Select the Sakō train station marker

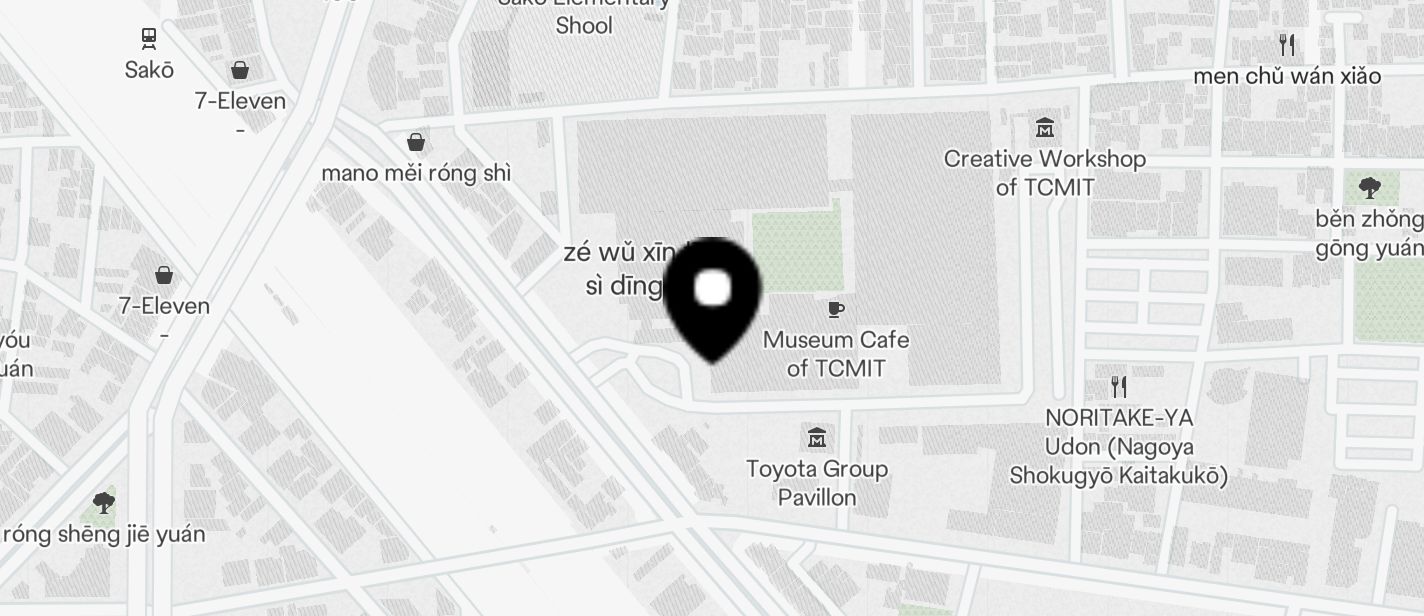click(149, 39)
